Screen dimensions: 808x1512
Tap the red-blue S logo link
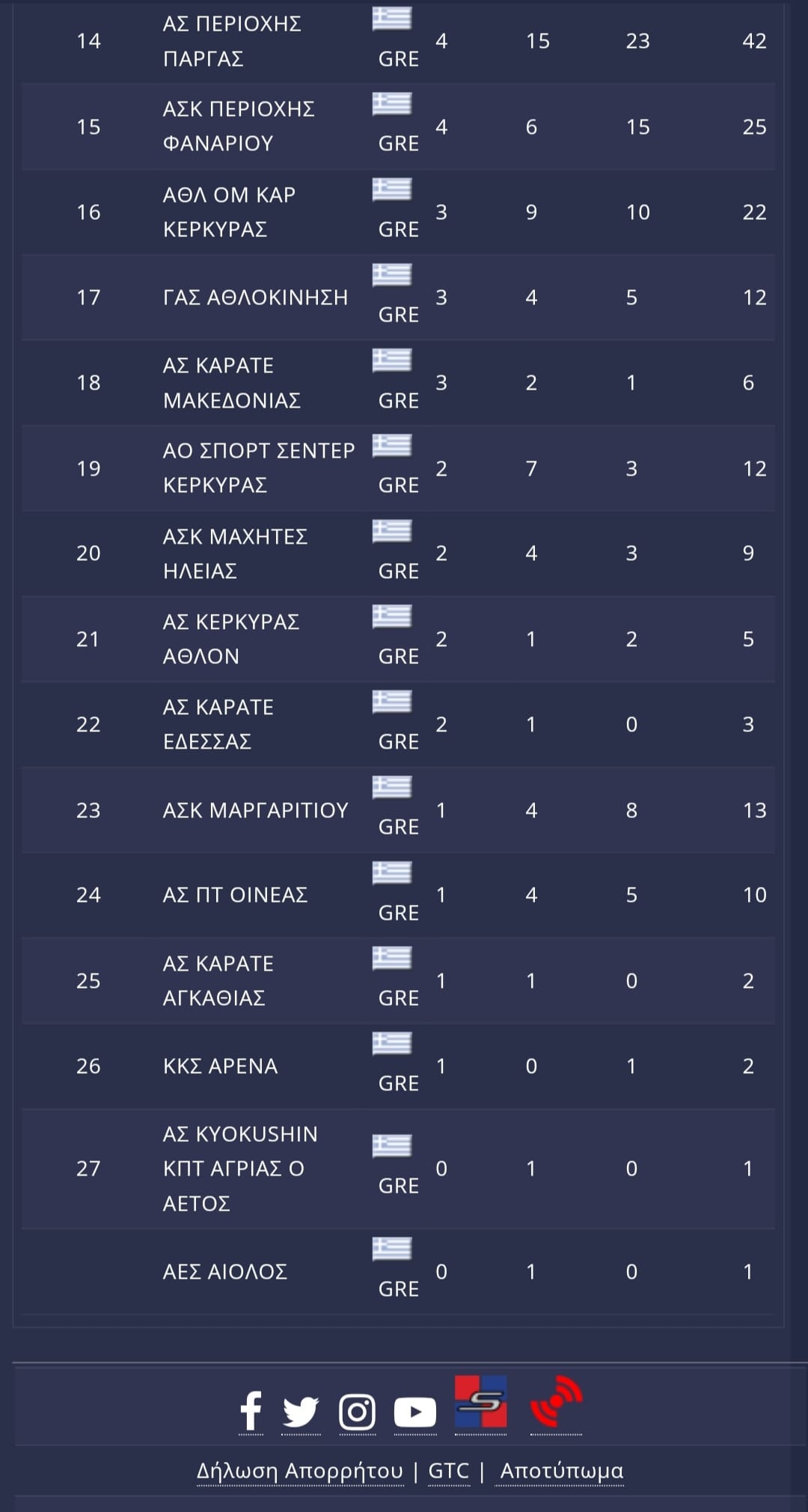[480, 1401]
